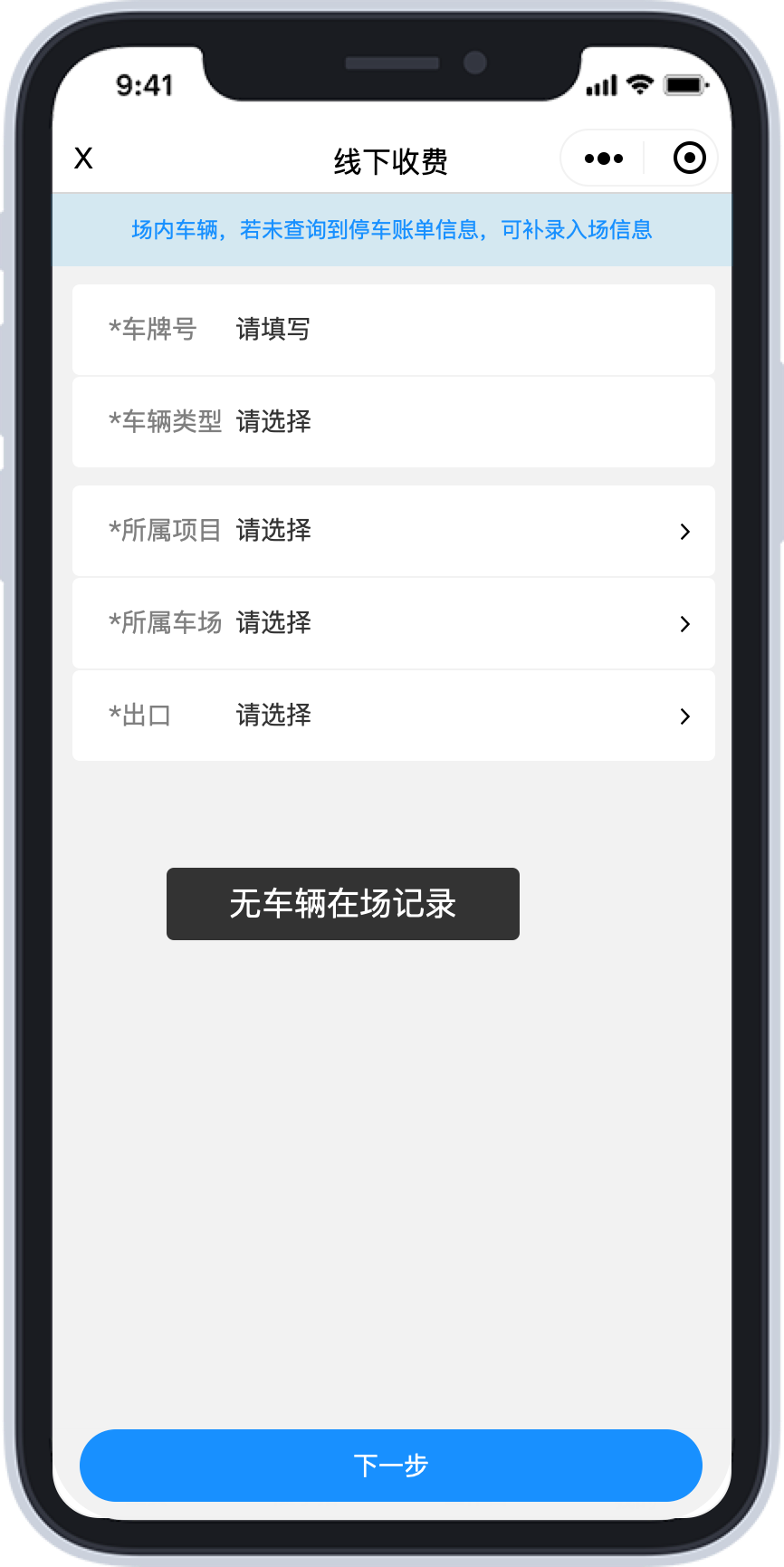This screenshot has width=784, height=1567.
Task: Tap the mini program circular close target
Action: (x=689, y=159)
